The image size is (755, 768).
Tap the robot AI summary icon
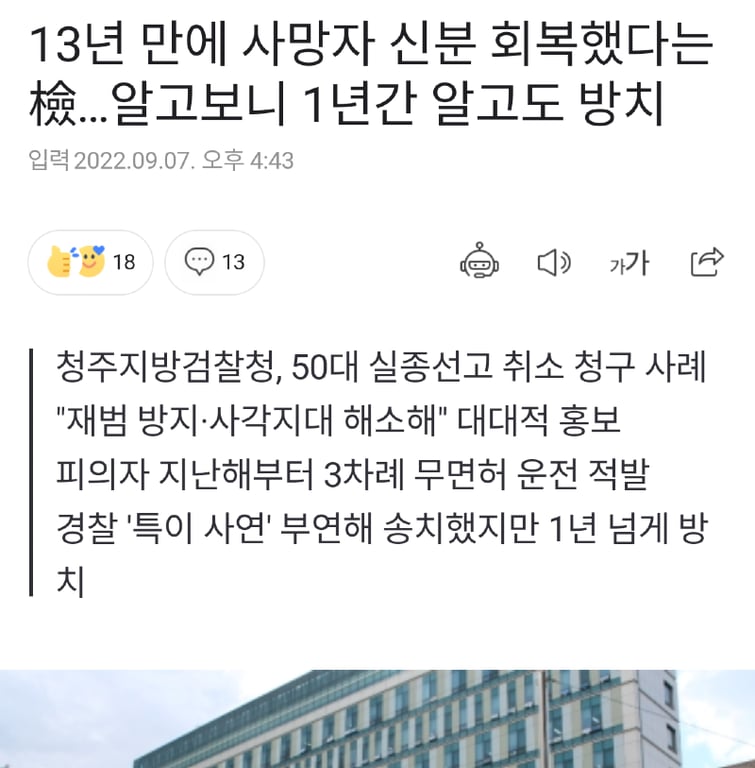pyautogui.click(x=479, y=261)
